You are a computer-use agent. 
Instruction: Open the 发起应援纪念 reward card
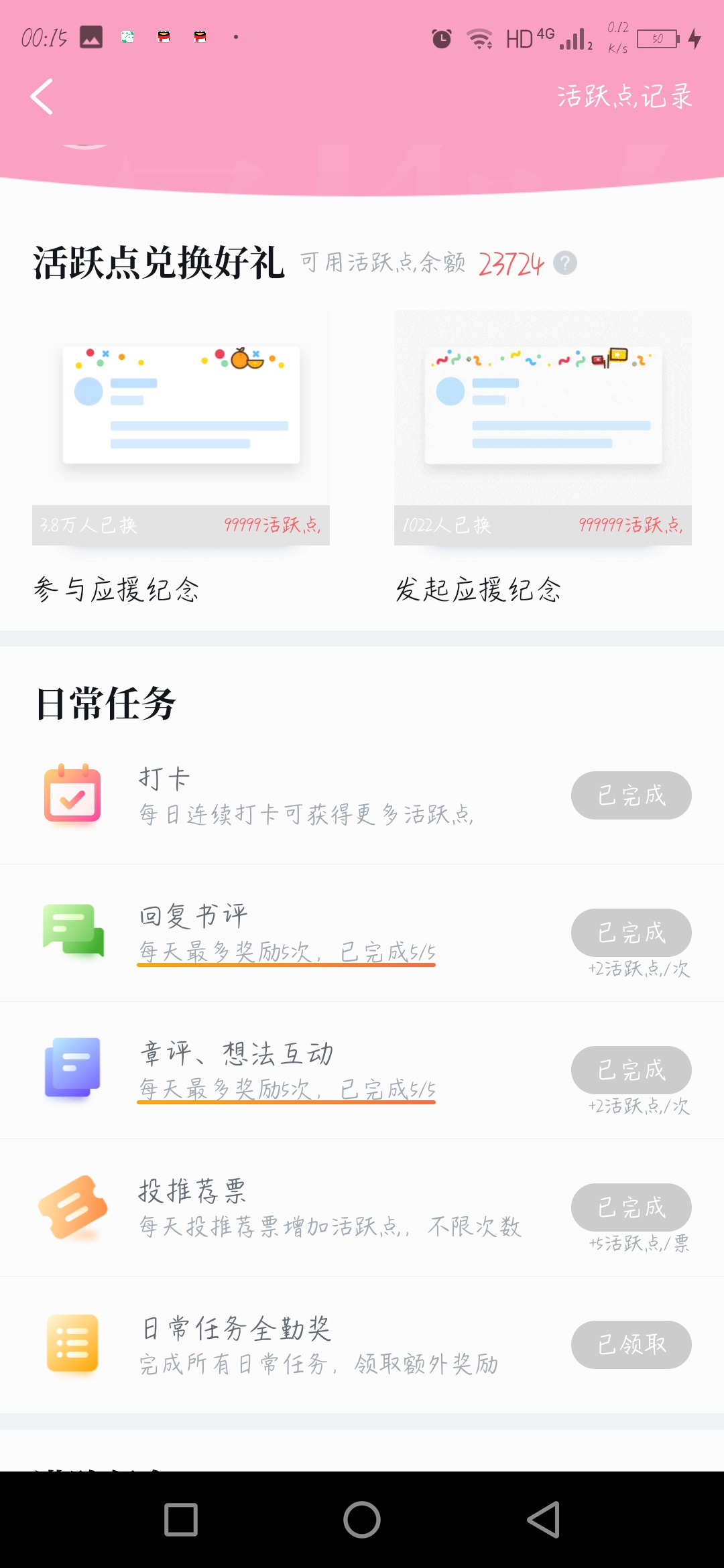543,457
